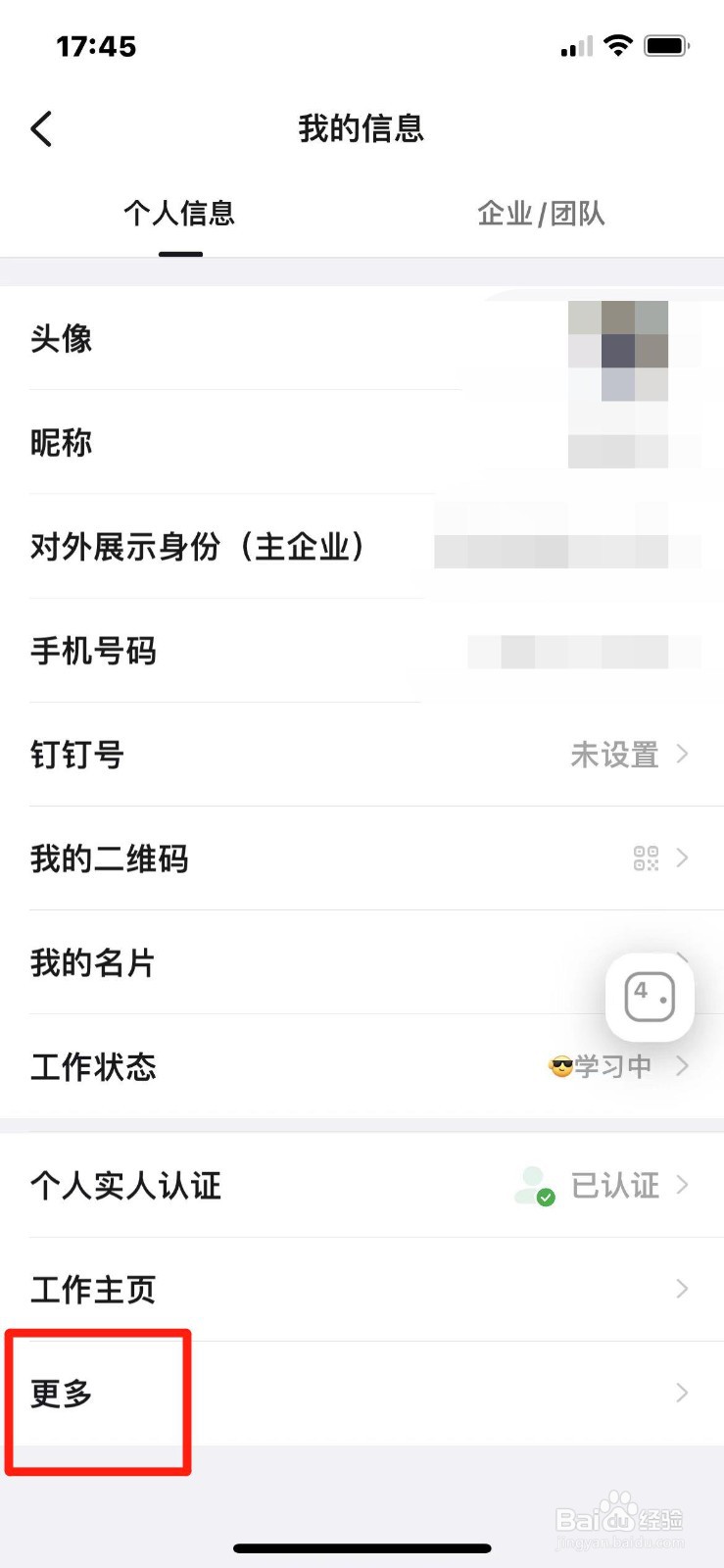This screenshot has width=724, height=1568.
Task: Click the cellular signal bars icon
Action: tap(577, 44)
